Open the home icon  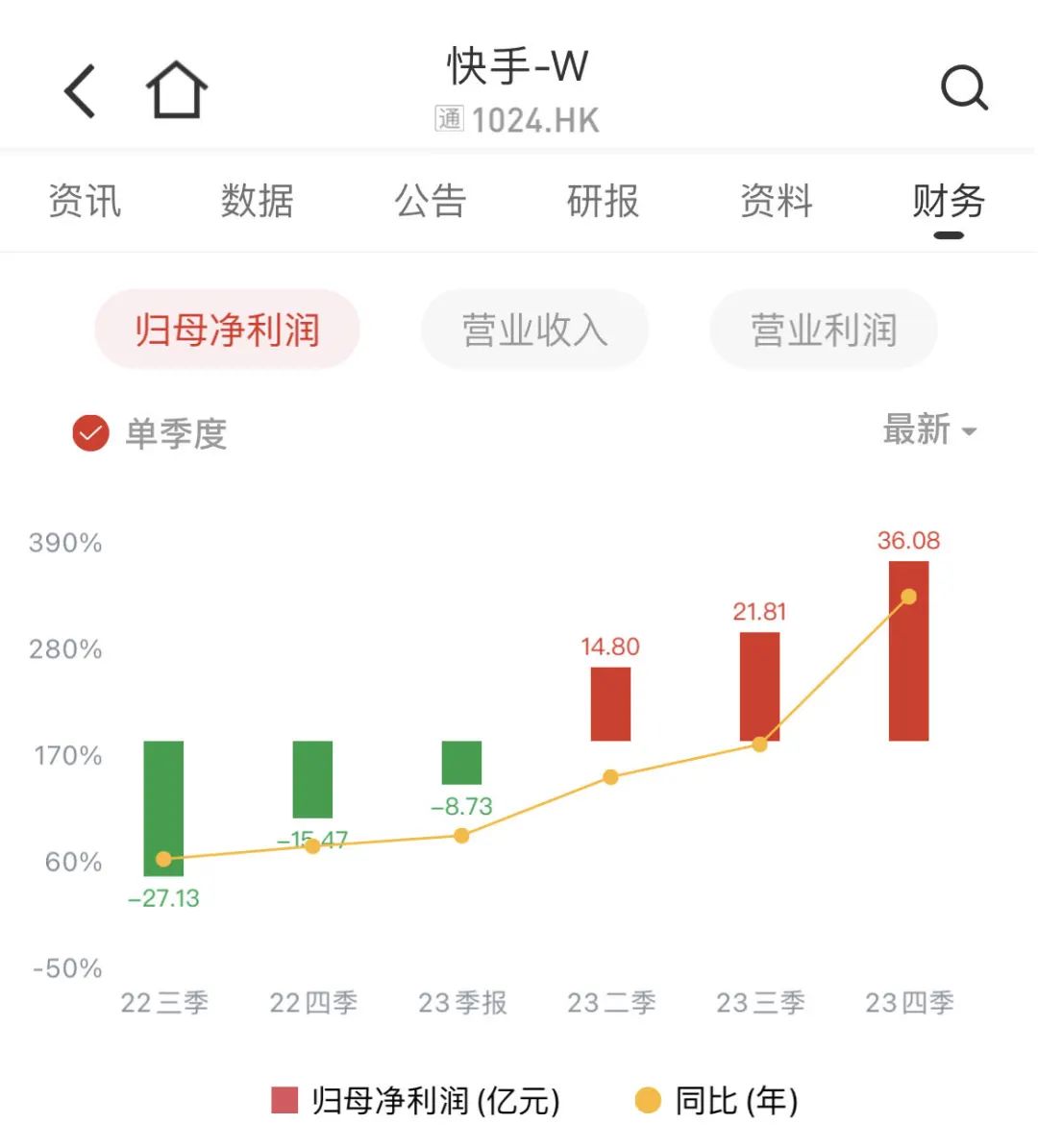177,90
